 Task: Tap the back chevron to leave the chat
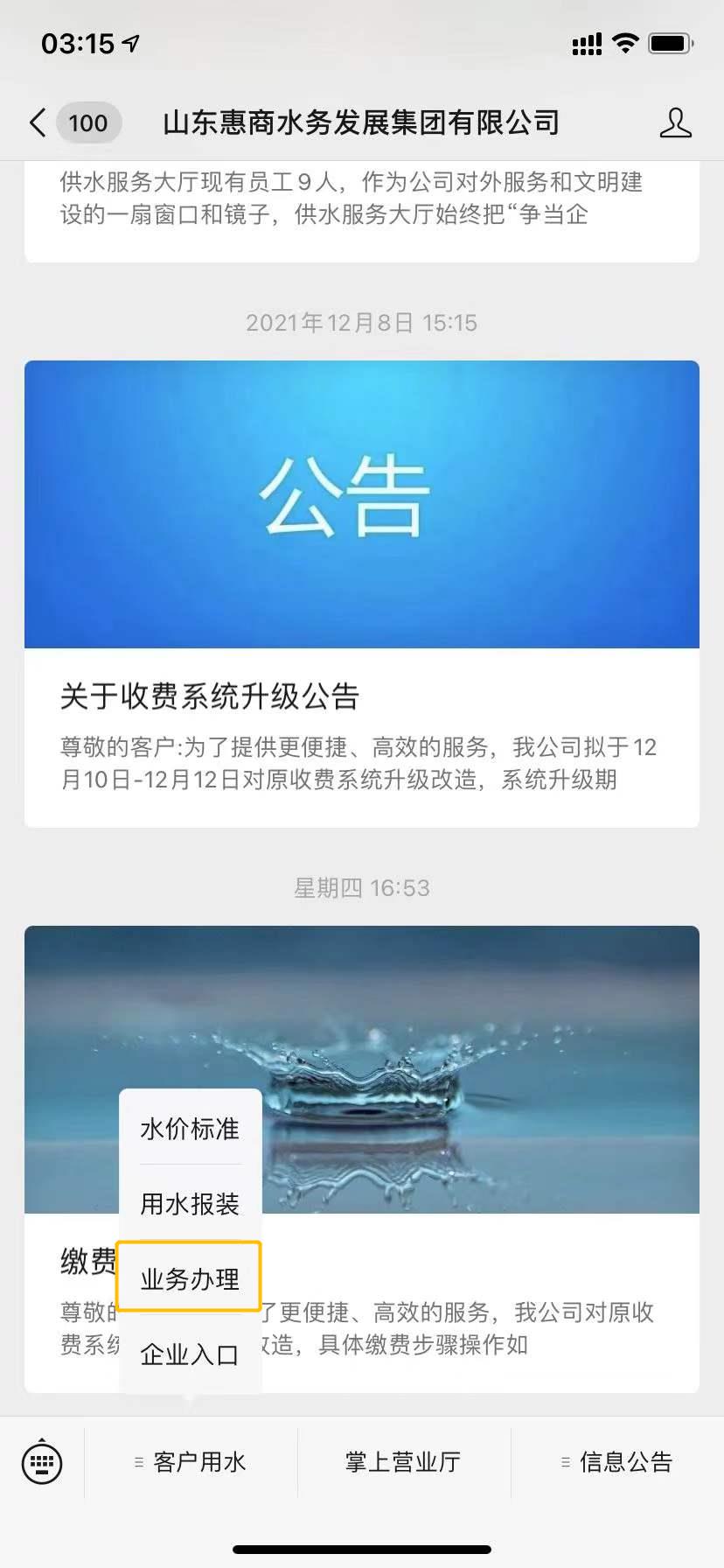[35, 122]
